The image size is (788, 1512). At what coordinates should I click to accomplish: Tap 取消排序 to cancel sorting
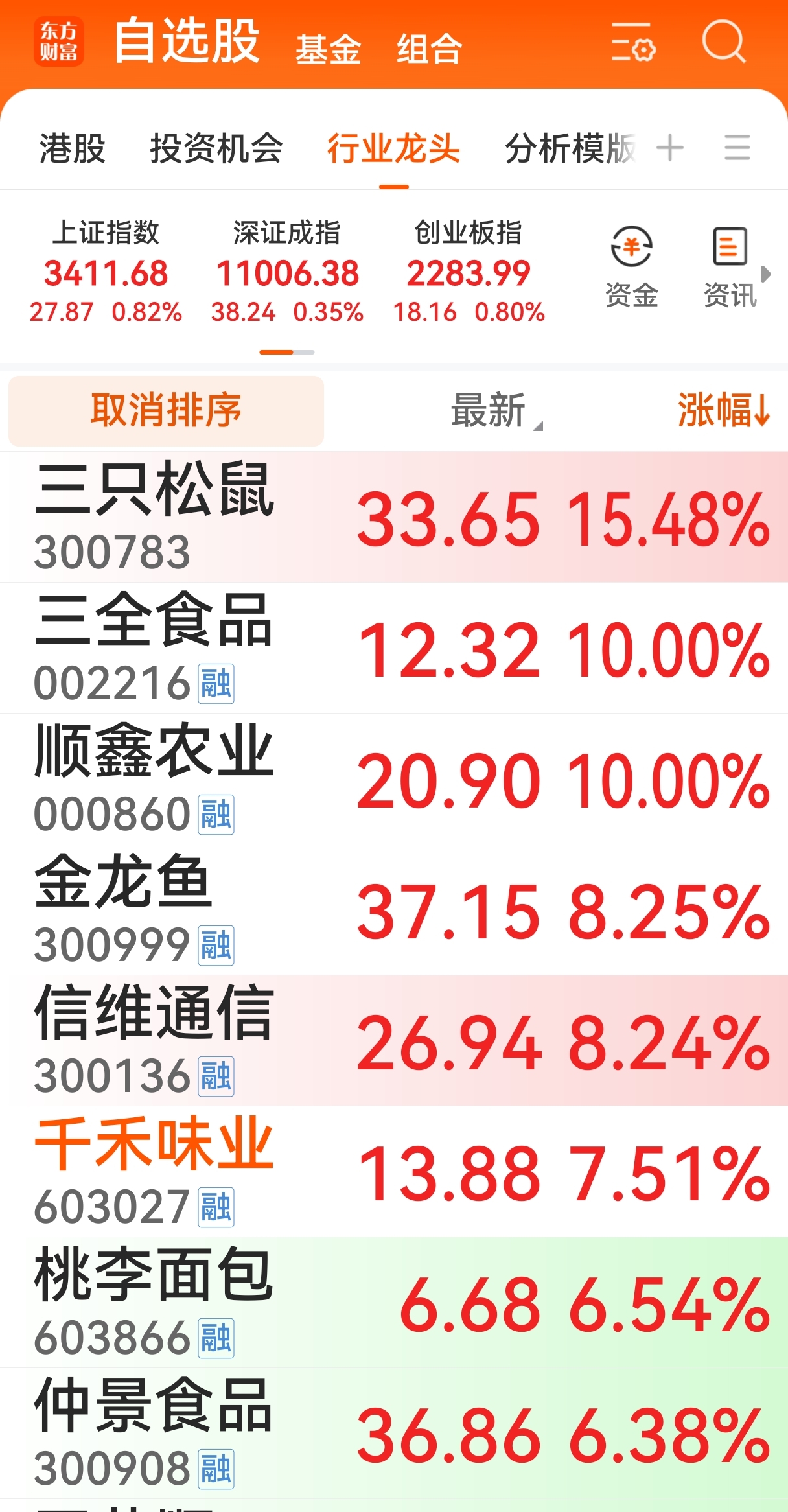[166, 411]
